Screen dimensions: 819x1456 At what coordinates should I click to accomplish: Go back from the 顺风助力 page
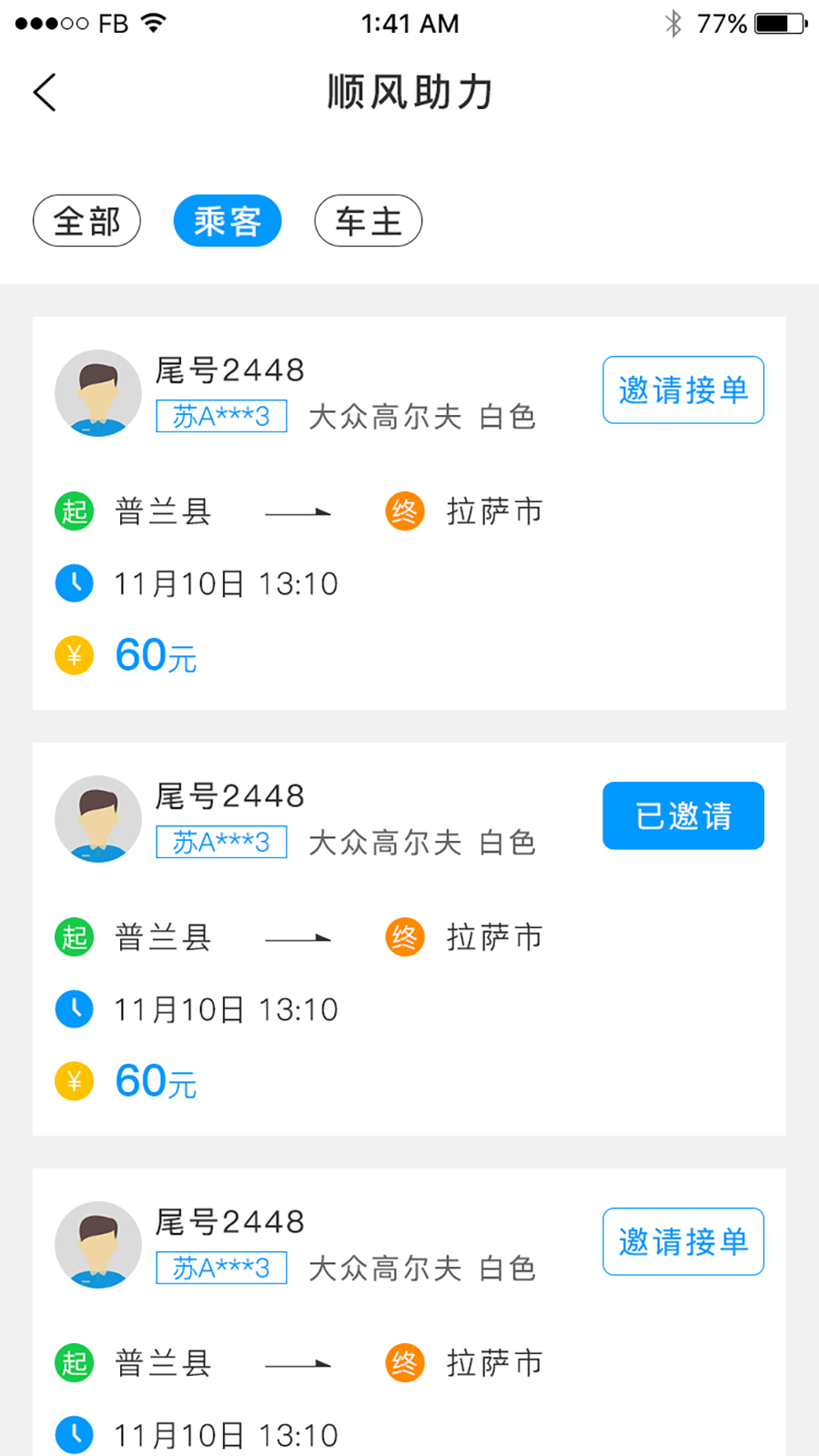(x=45, y=92)
